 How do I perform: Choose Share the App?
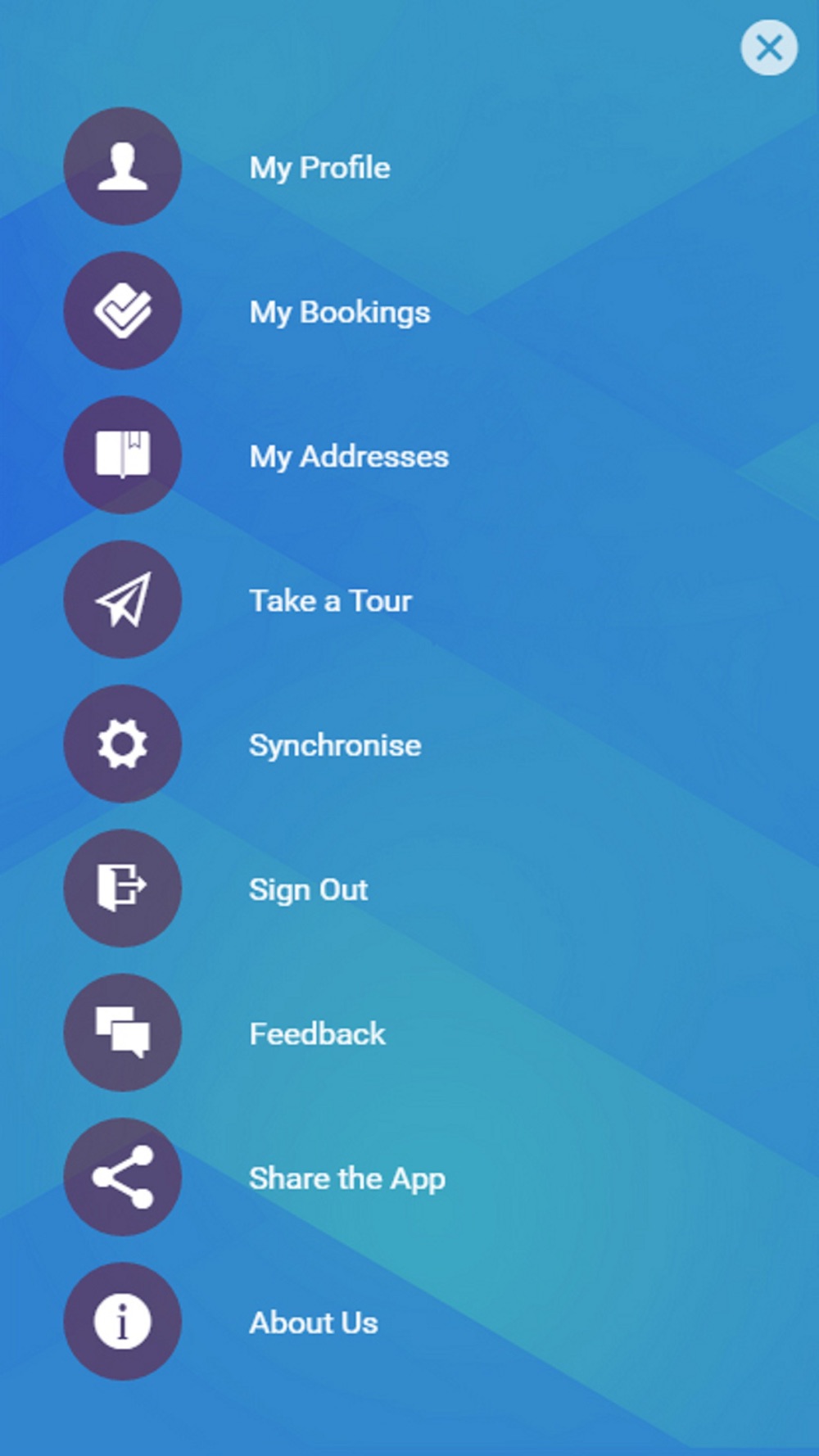click(347, 1178)
